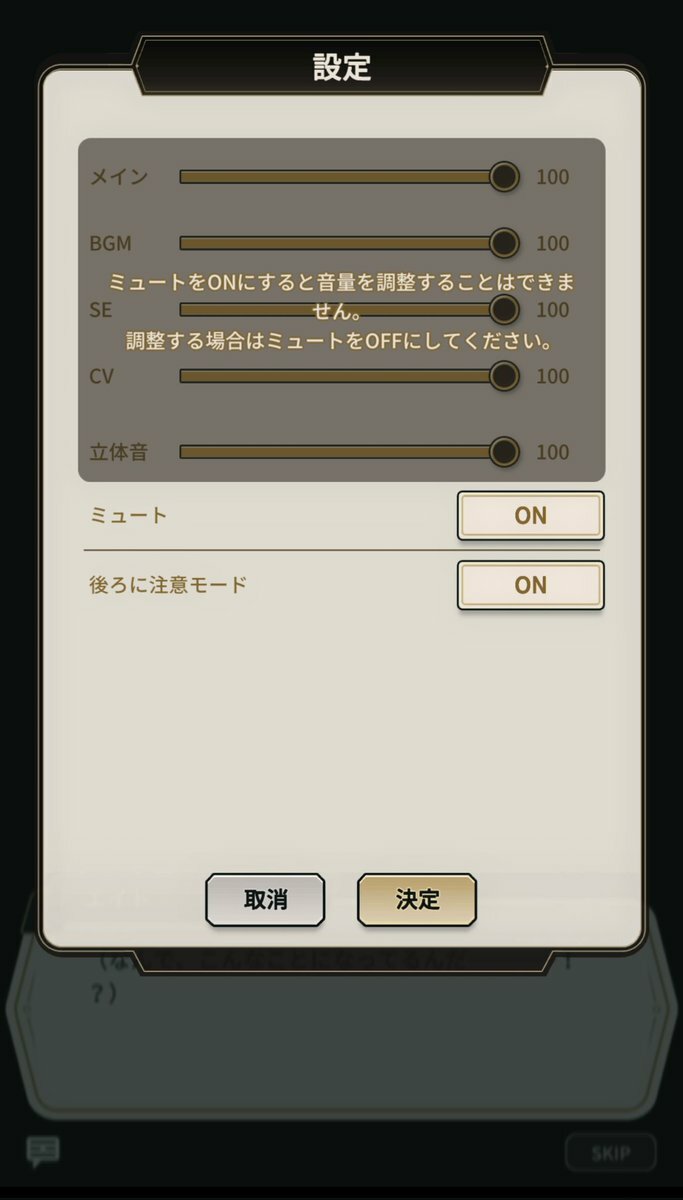Viewport: 683px width, 1200px height.
Task: Tap the 立体音 volume slider
Action: tap(345, 452)
